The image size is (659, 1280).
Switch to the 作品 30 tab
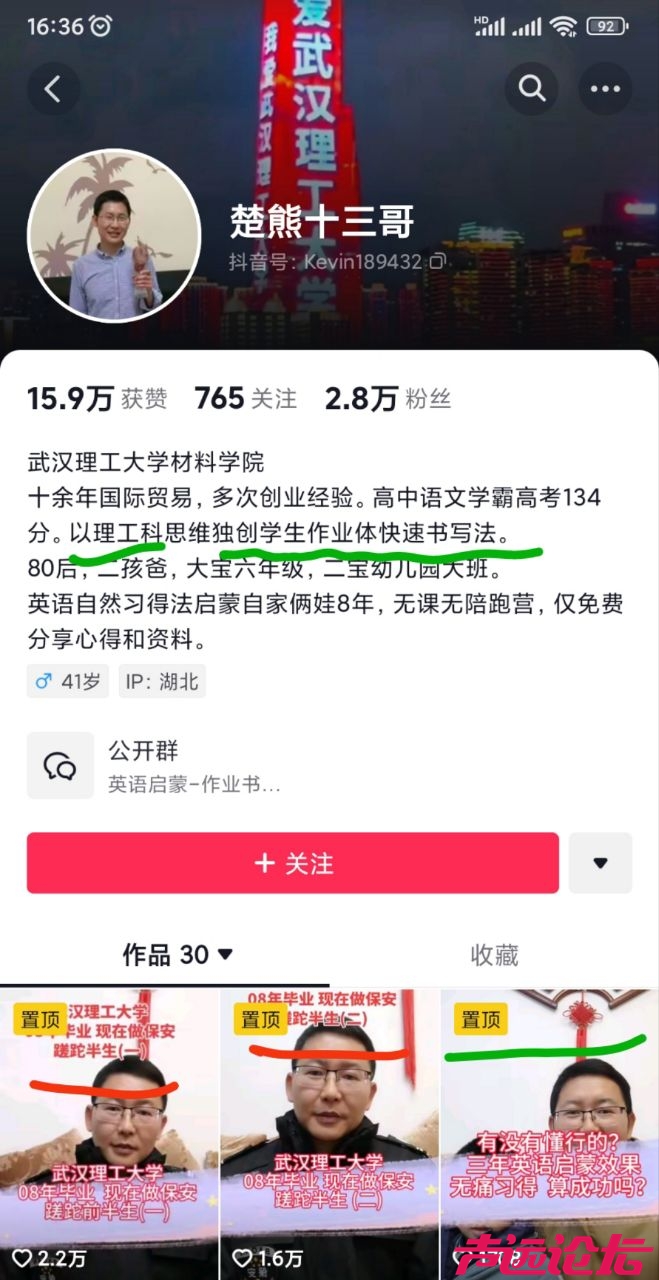177,955
